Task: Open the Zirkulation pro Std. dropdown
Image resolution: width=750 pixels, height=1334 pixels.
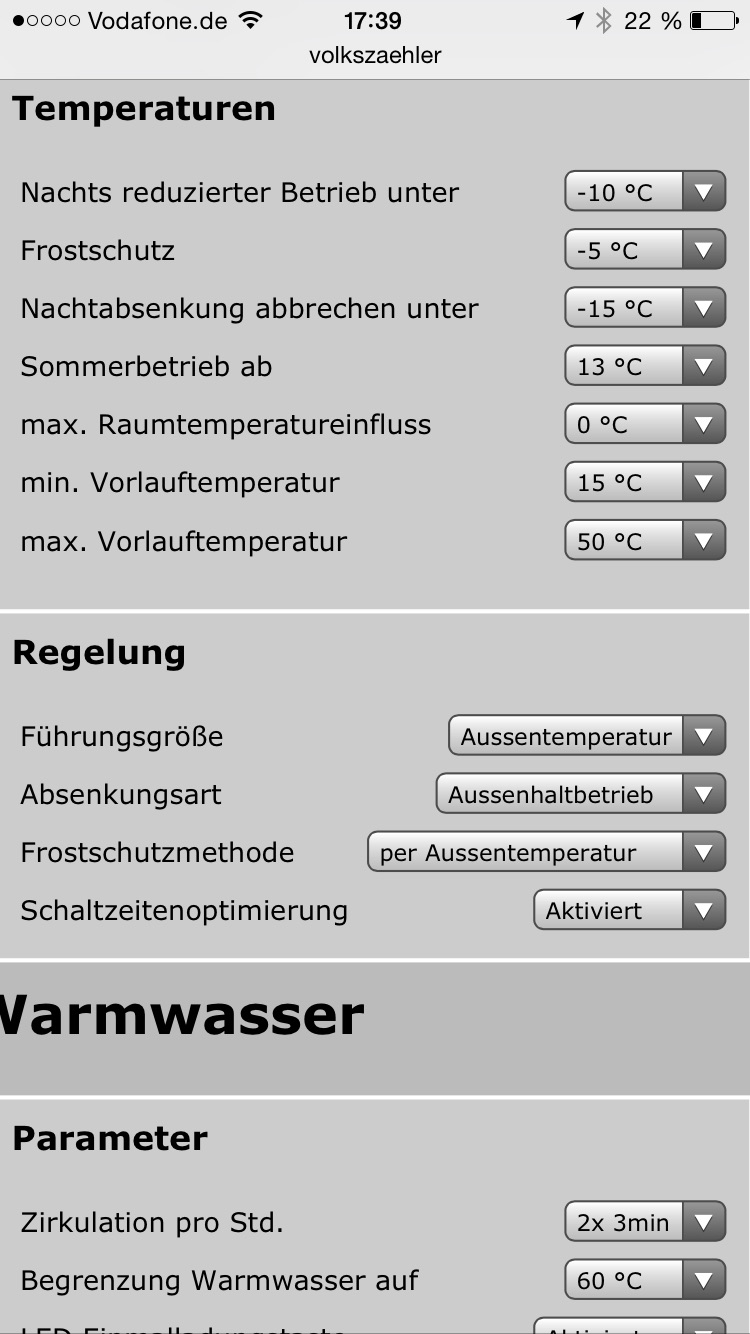Action: 645,1222
